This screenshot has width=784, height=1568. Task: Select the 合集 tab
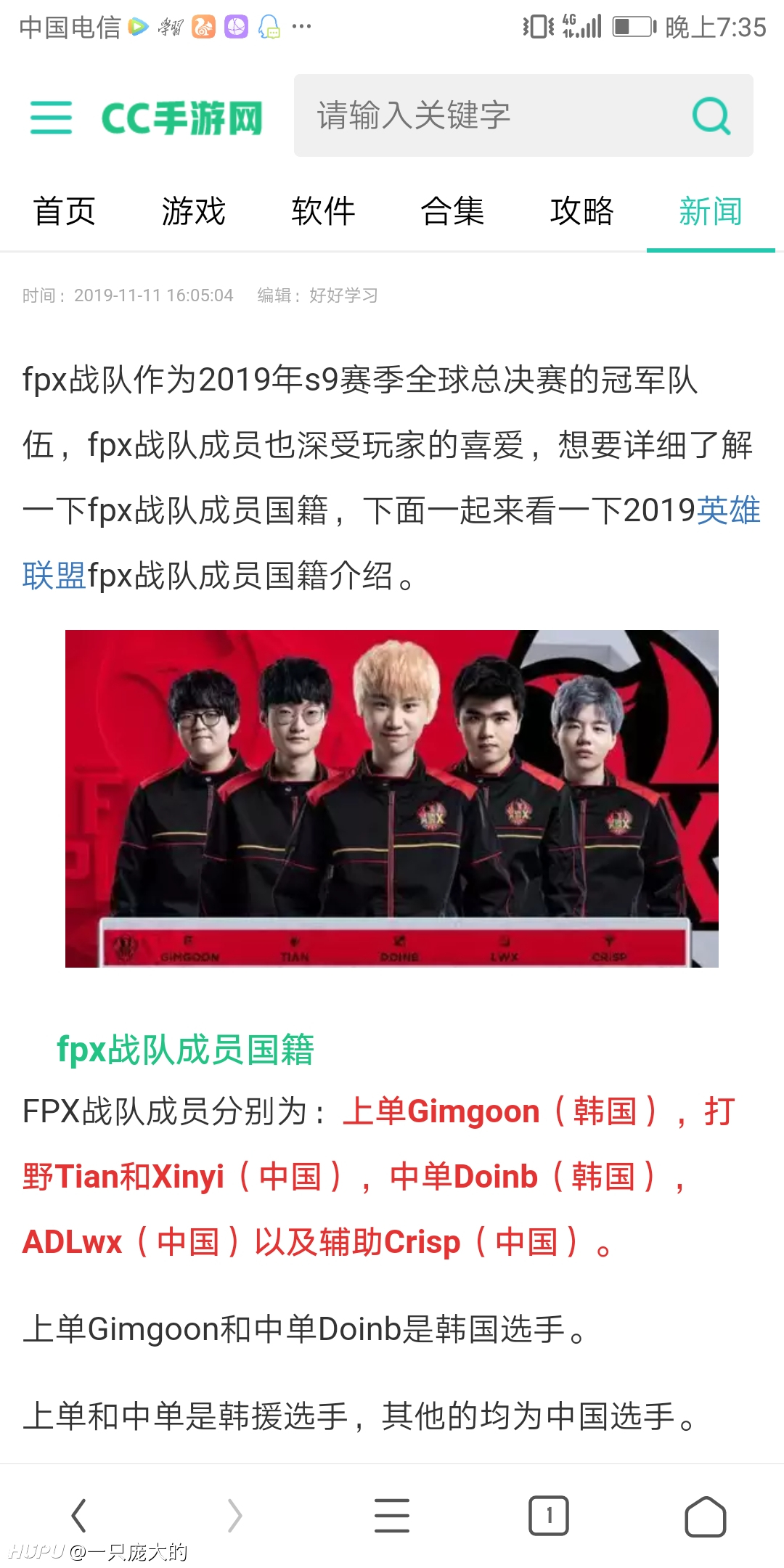click(x=452, y=211)
